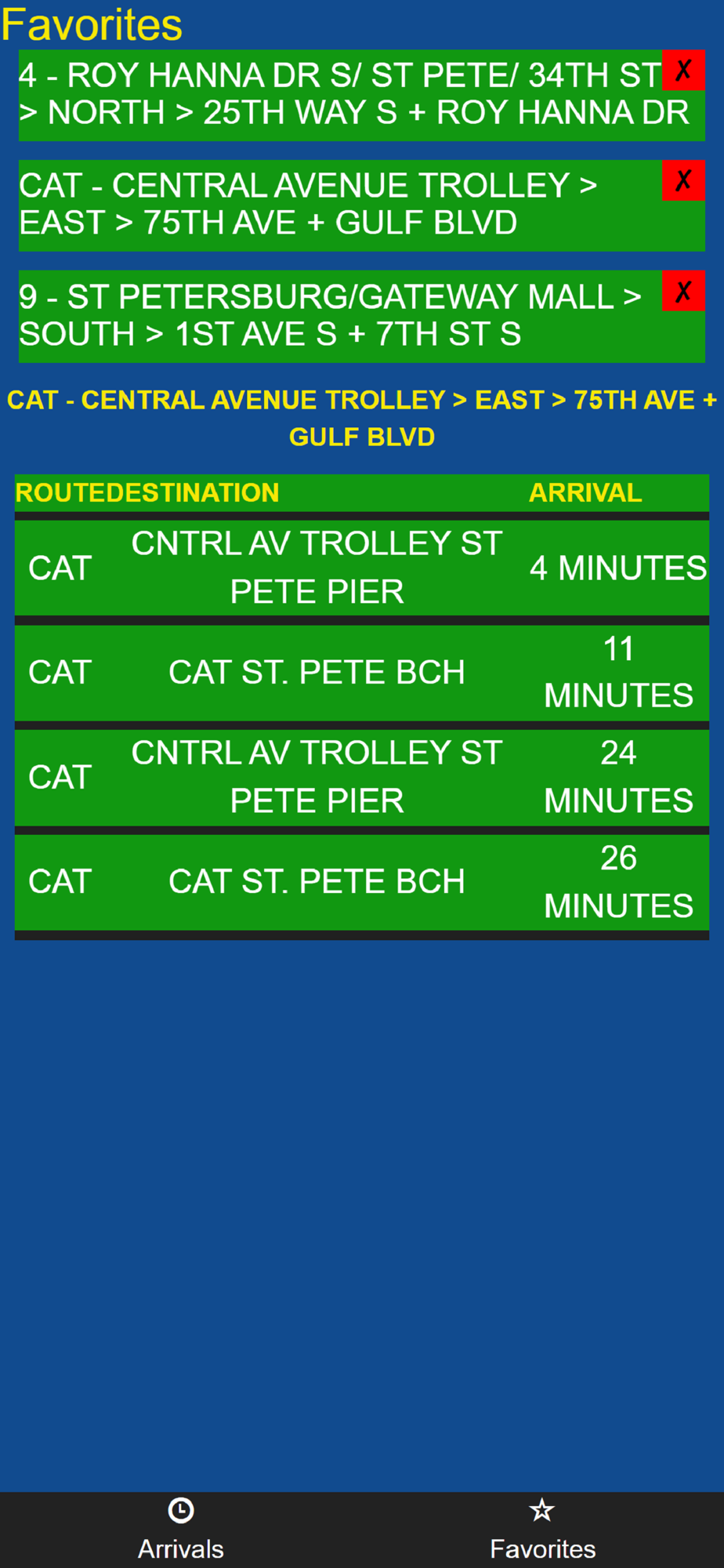Select CAT Central Avenue Trolley East favorite

coord(341,205)
